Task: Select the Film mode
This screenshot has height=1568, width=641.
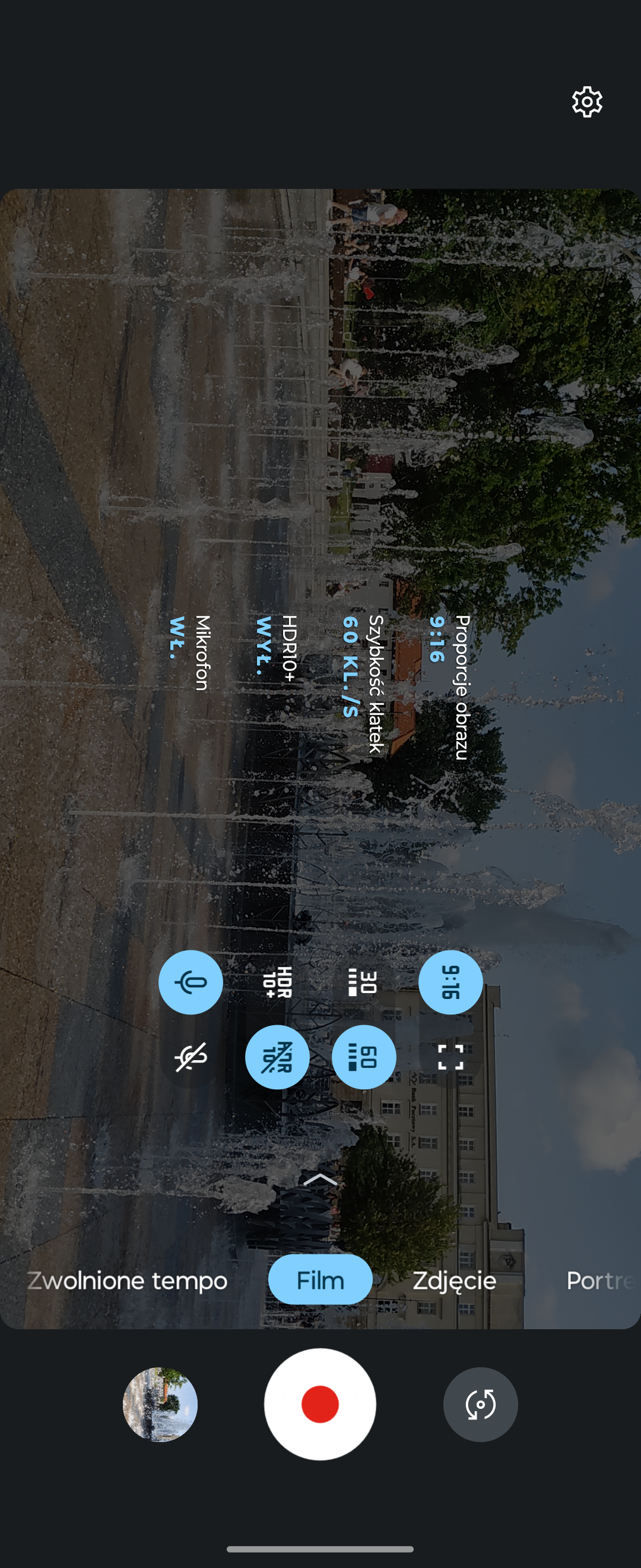Action: [x=320, y=1280]
